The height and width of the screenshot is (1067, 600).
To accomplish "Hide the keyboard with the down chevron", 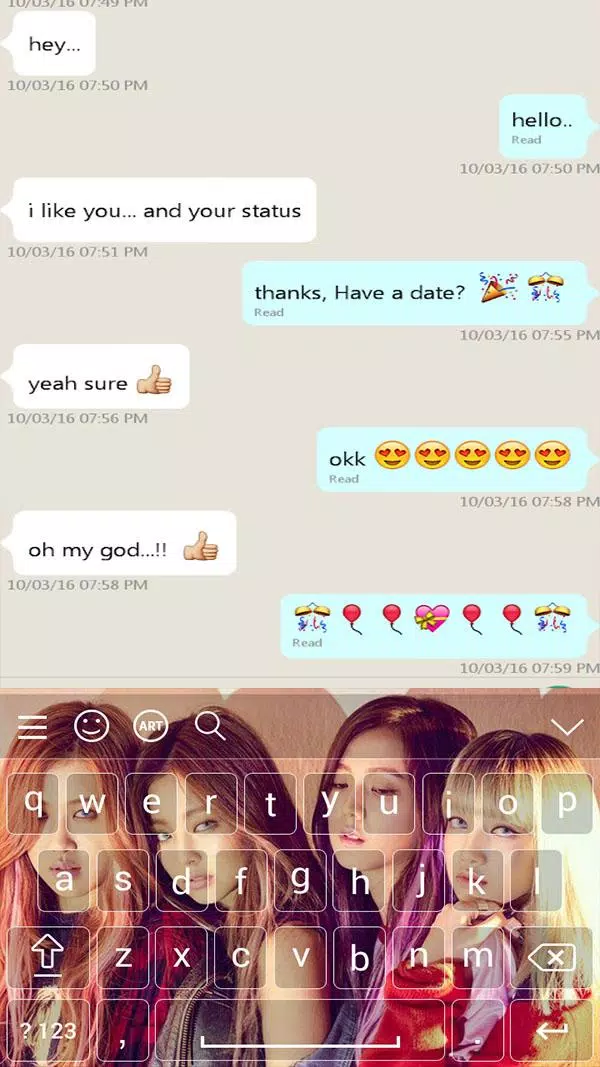I will coord(567,727).
